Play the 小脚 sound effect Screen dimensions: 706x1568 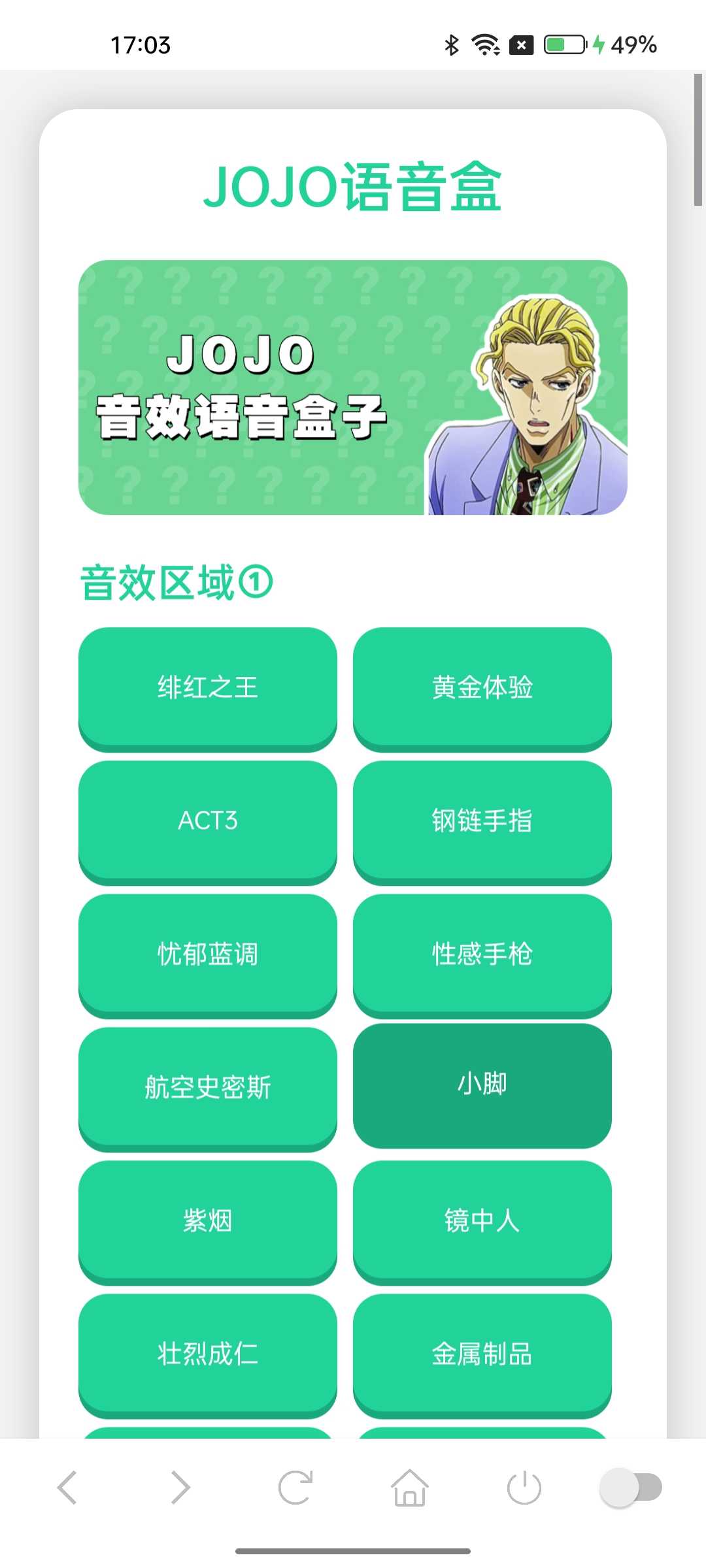coord(482,1085)
